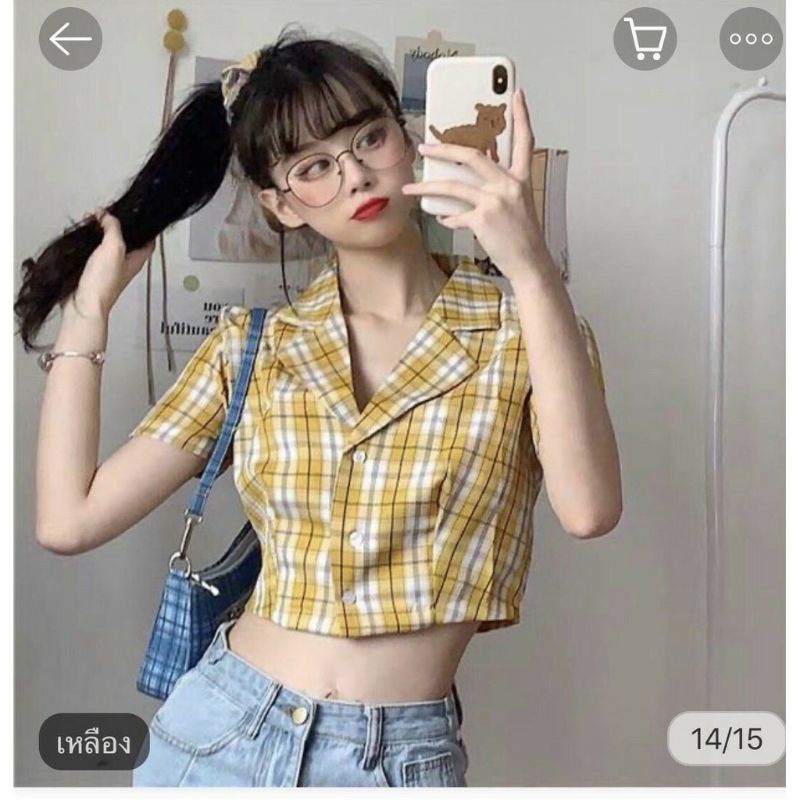Image resolution: width=800 pixels, height=800 pixels.
Task: Go back using the arrow icon
Action: pos(70,39)
